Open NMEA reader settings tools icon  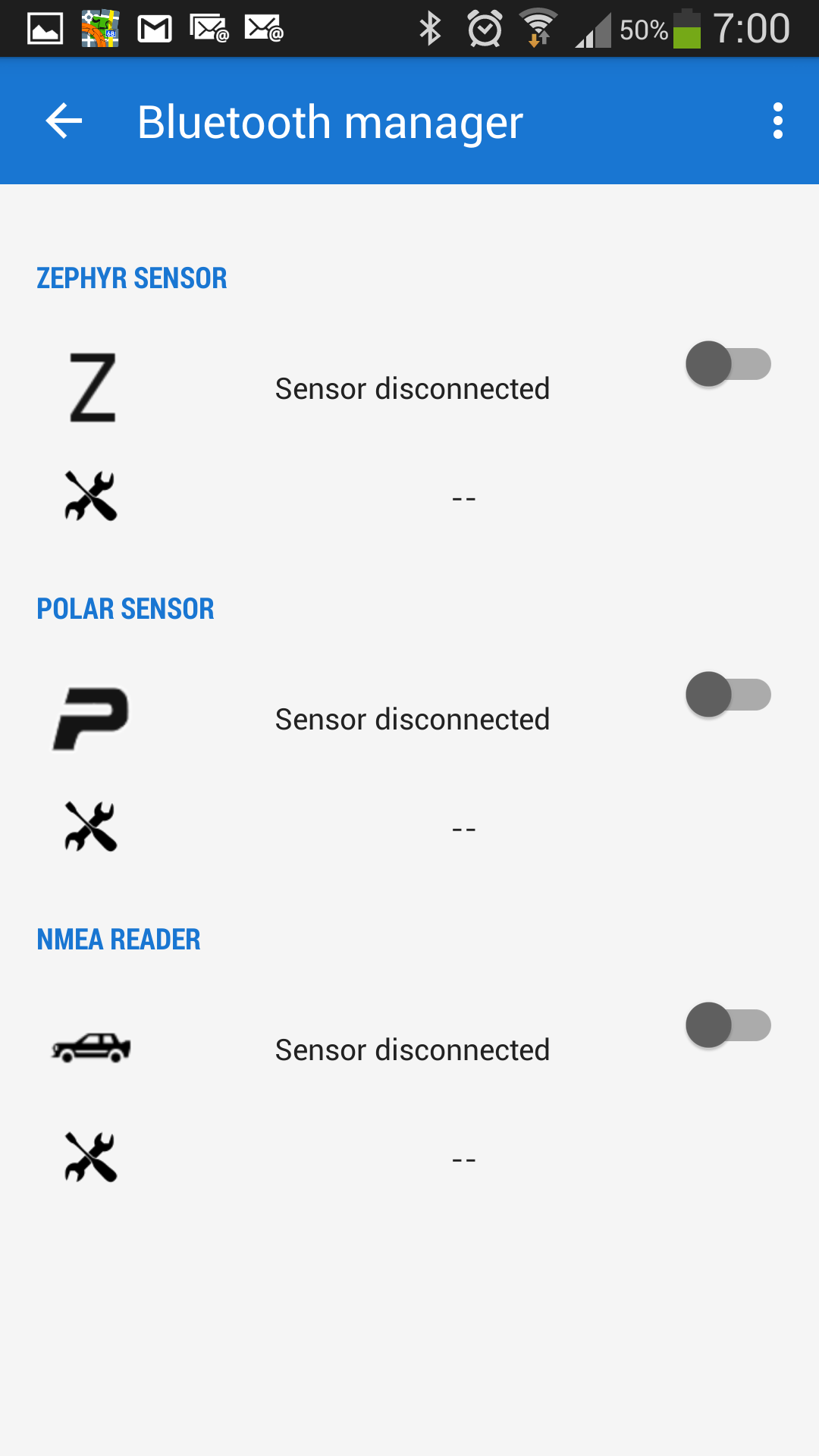[x=91, y=1157]
